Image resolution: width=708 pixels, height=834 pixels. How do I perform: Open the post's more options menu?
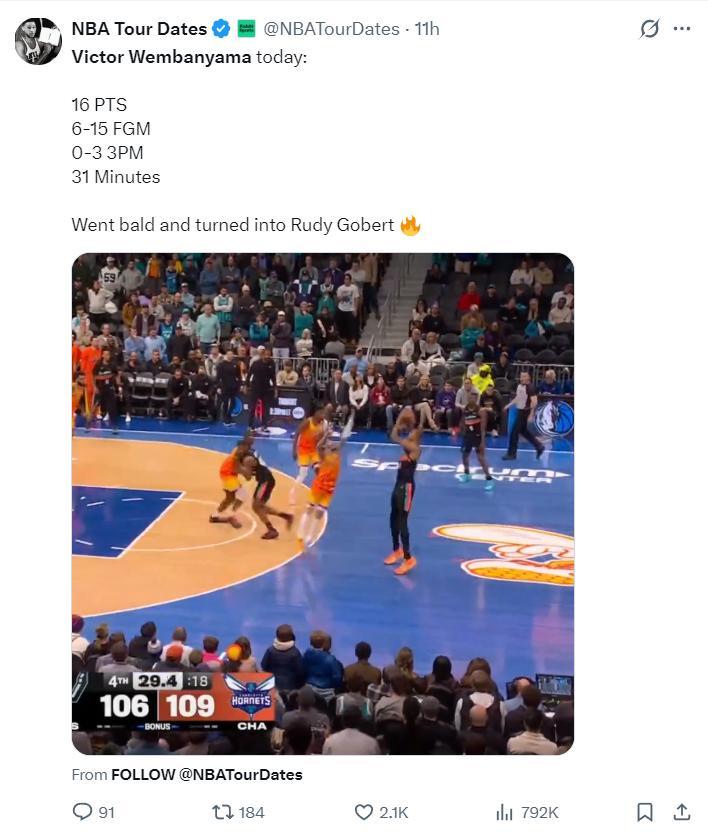pyautogui.click(x=682, y=29)
